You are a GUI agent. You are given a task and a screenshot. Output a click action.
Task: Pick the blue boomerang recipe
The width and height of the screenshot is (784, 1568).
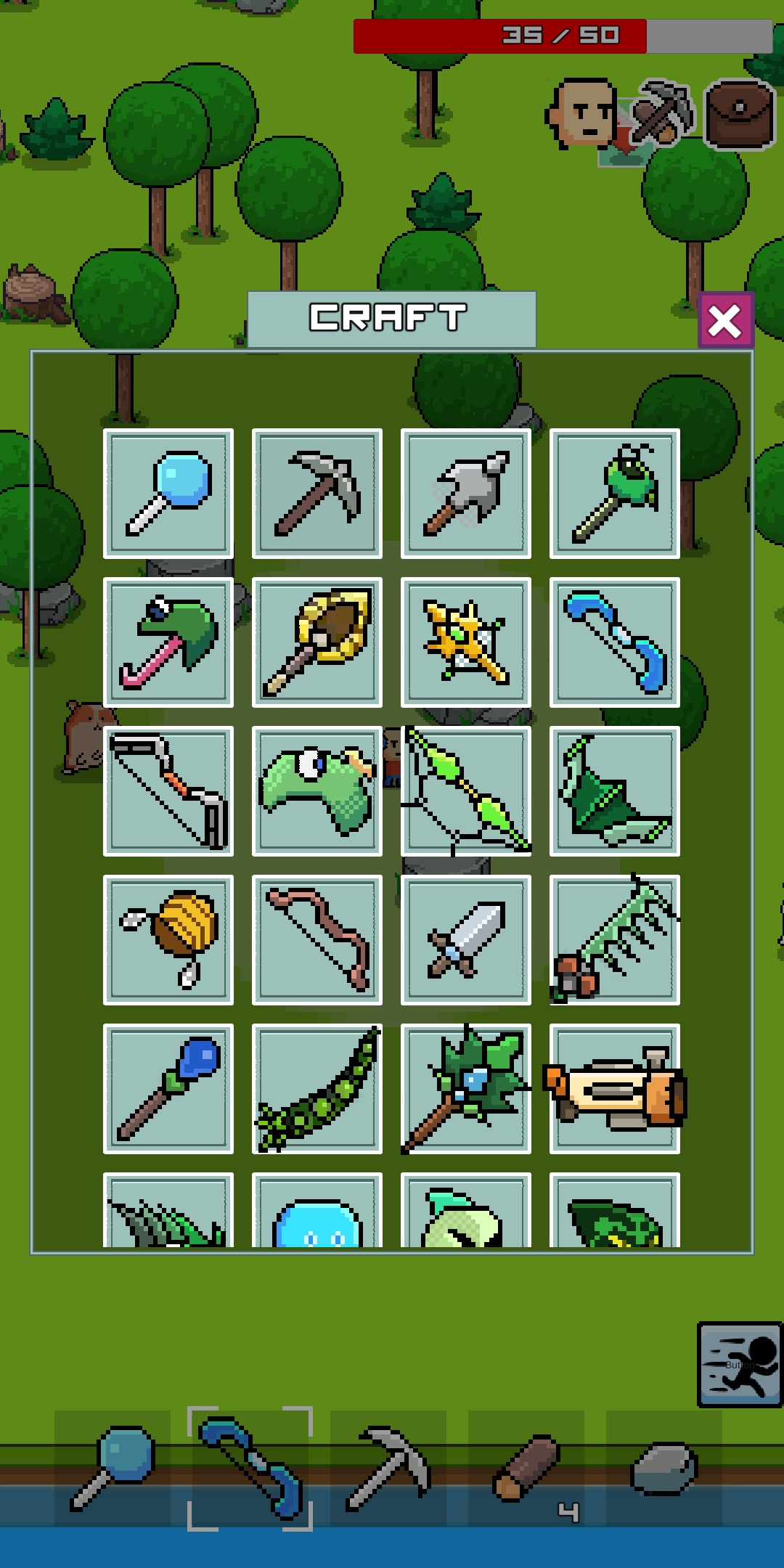(614, 641)
